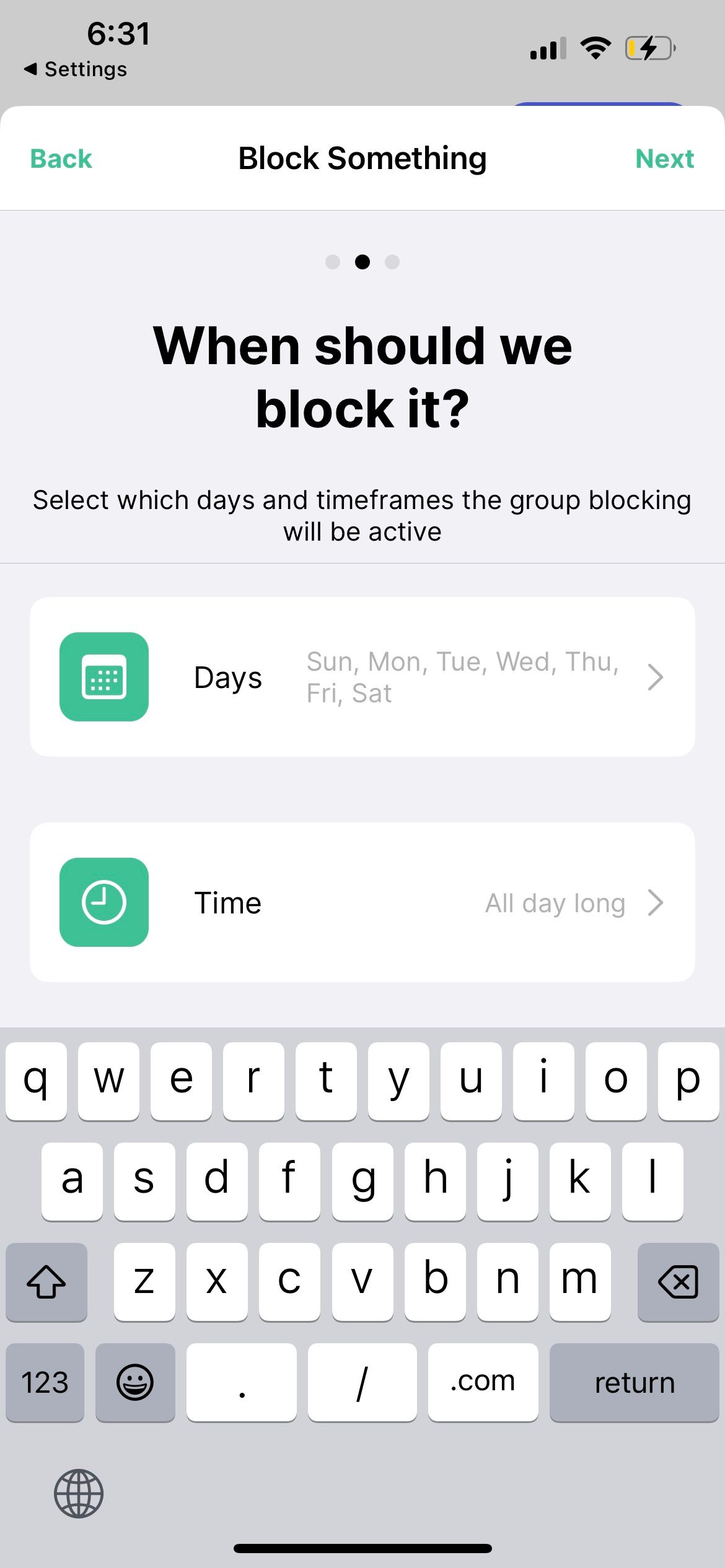The height and width of the screenshot is (1568, 725).
Task: Return to Settings using the top-left shortcut
Action: tap(74, 69)
